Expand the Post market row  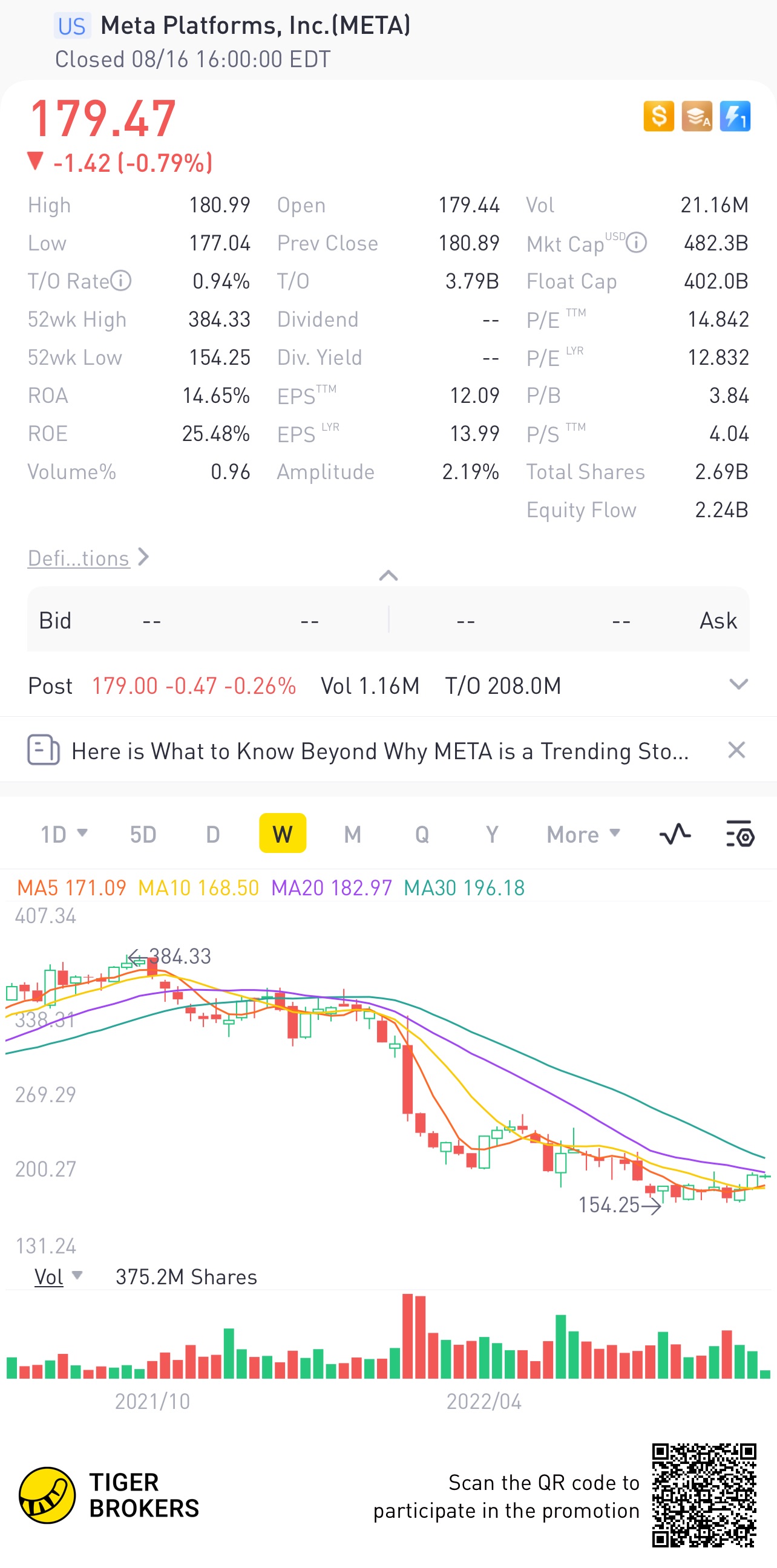click(738, 685)
